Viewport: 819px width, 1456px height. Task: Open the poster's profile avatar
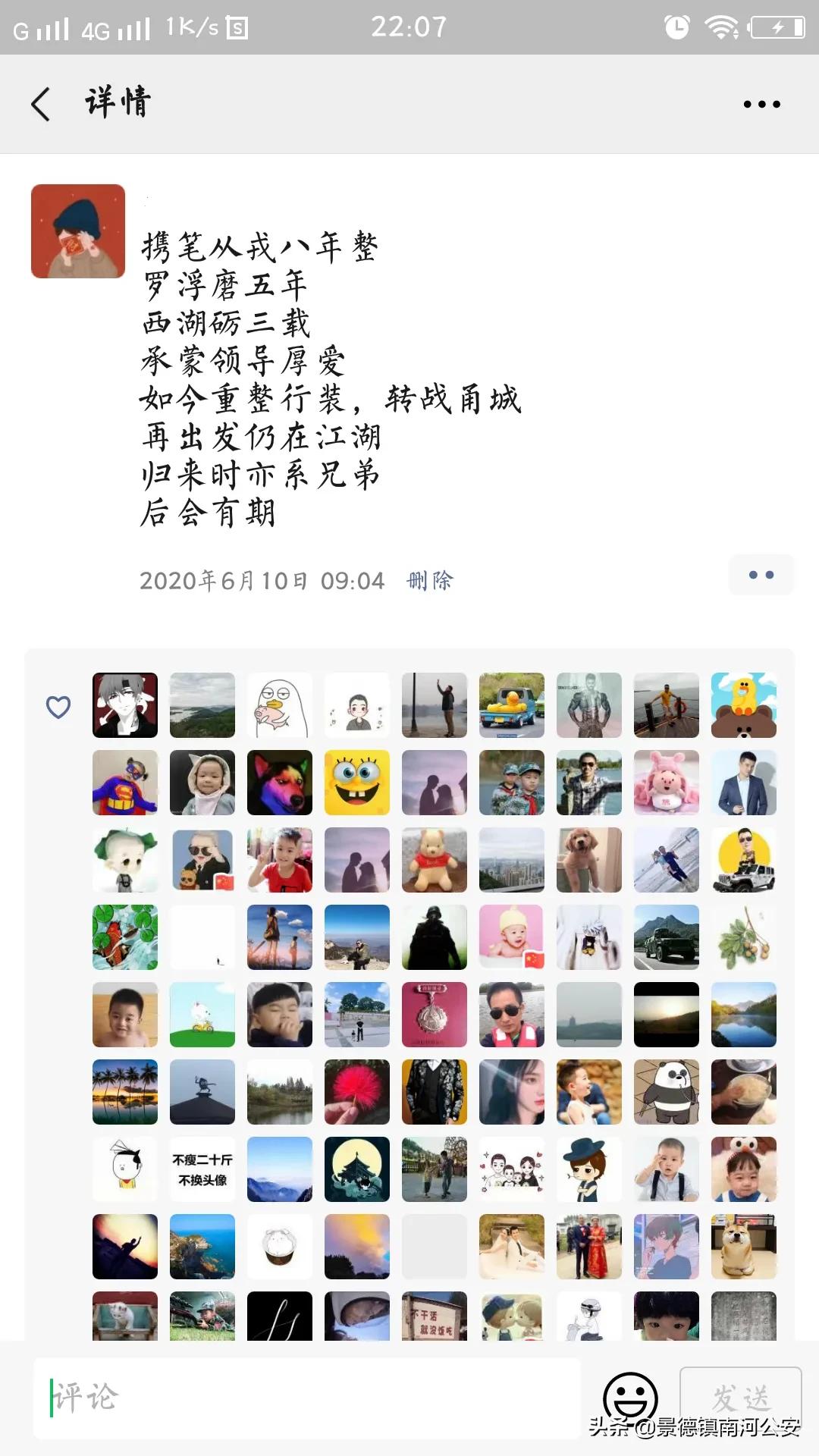coord(78,231)
